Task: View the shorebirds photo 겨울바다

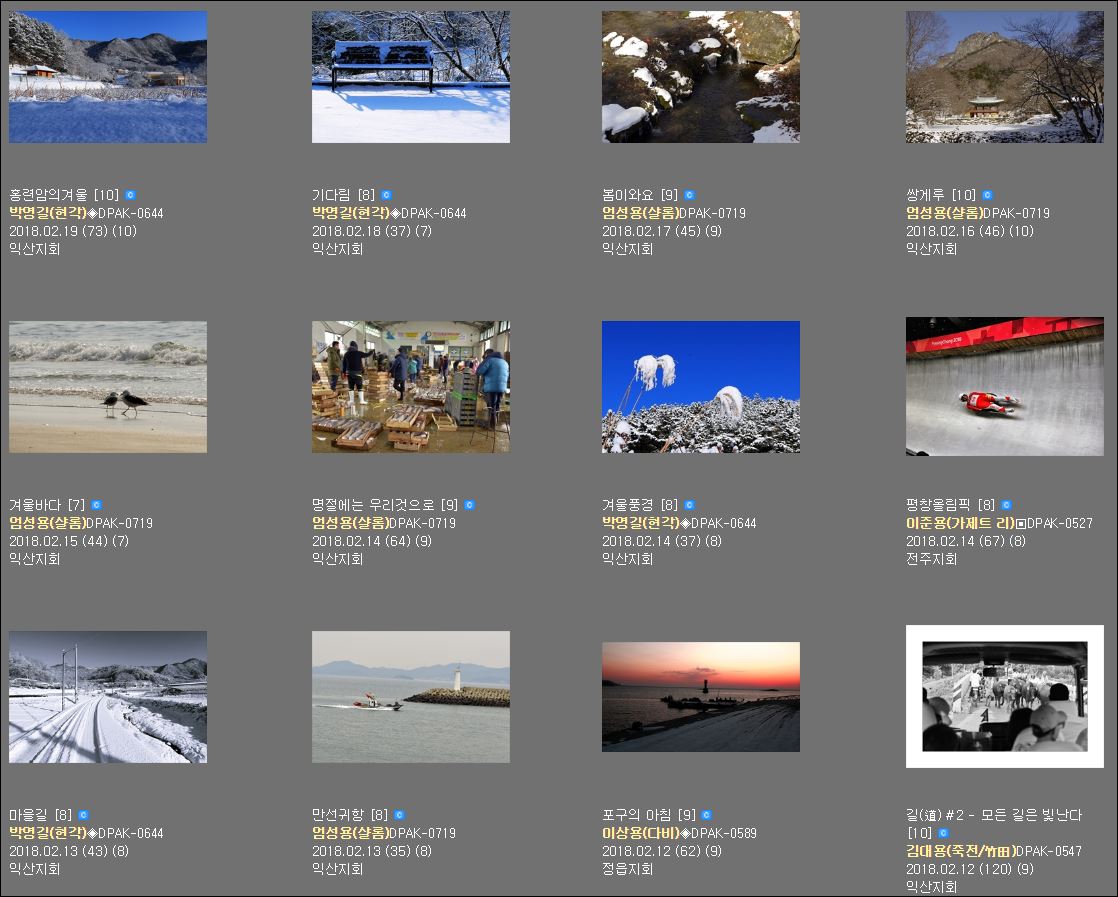Action: (108, 387)
